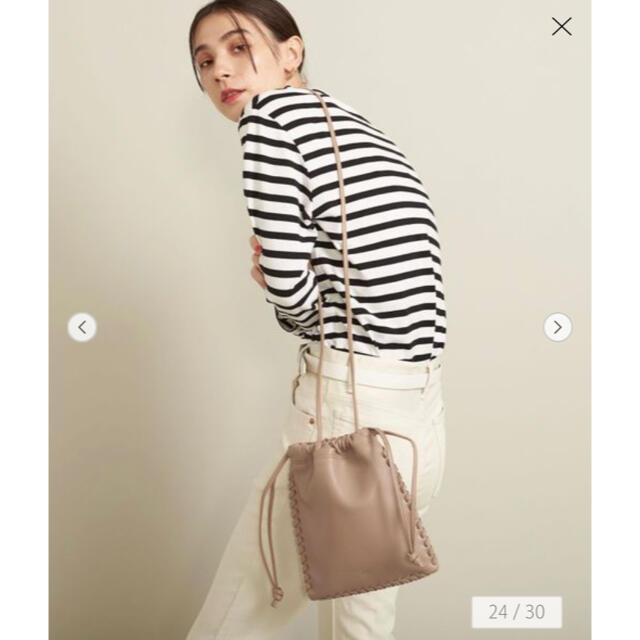Go to the previous photo
This screenshot has height=640, width=640.
click(82, 327)
